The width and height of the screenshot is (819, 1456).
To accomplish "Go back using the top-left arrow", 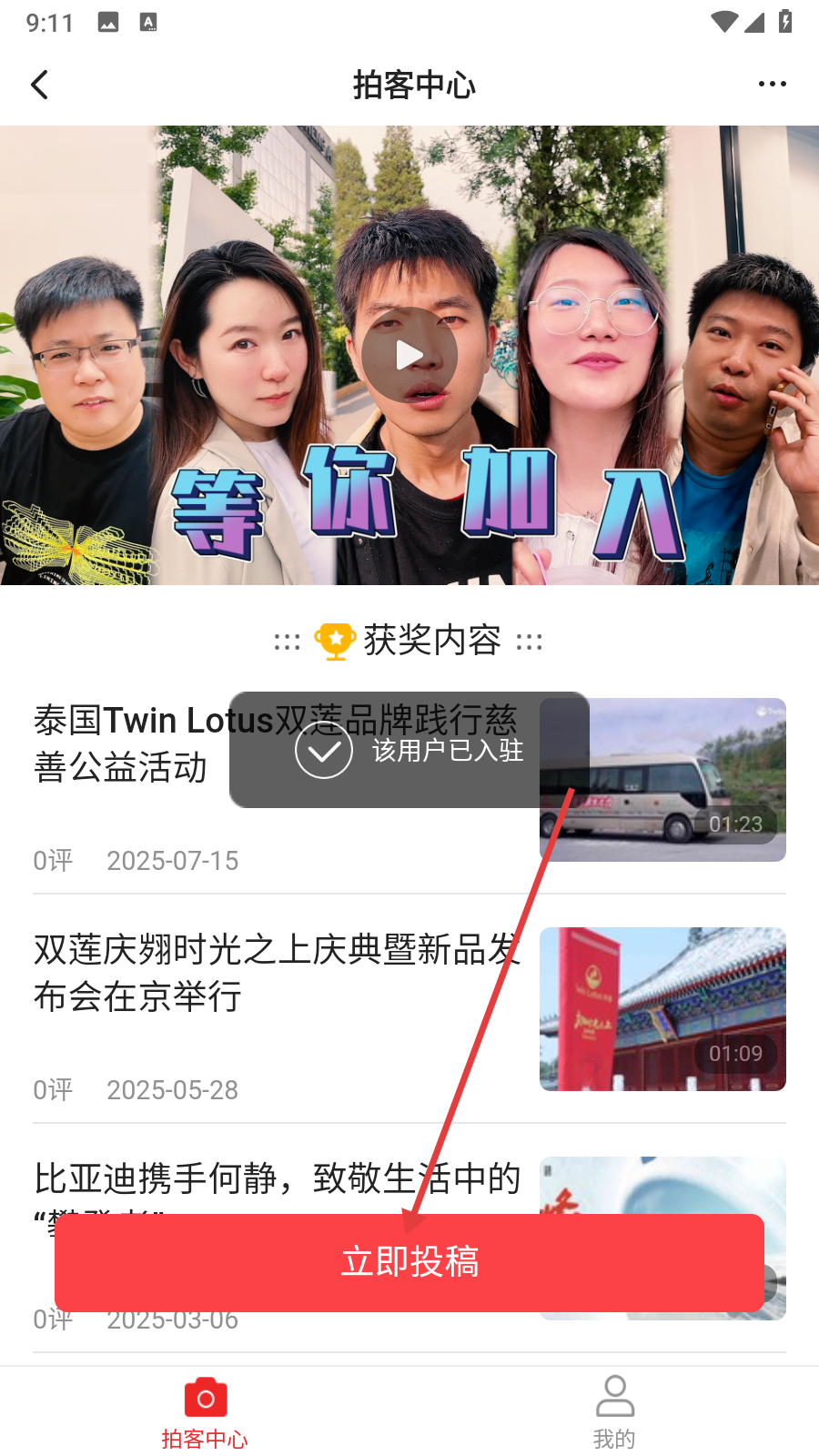I will (39, 85).
